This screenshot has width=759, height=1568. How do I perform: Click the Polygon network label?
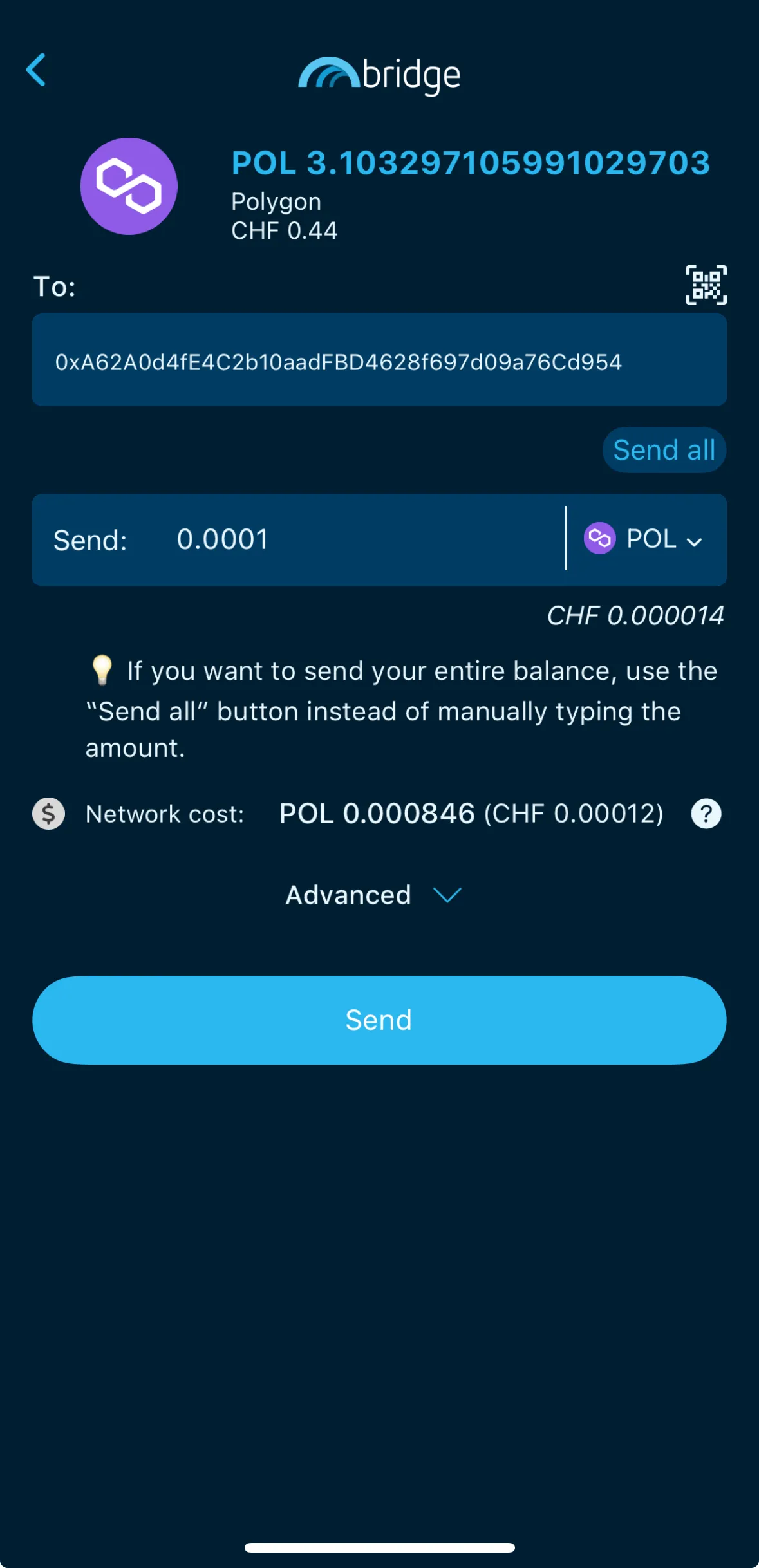(276, 201)
